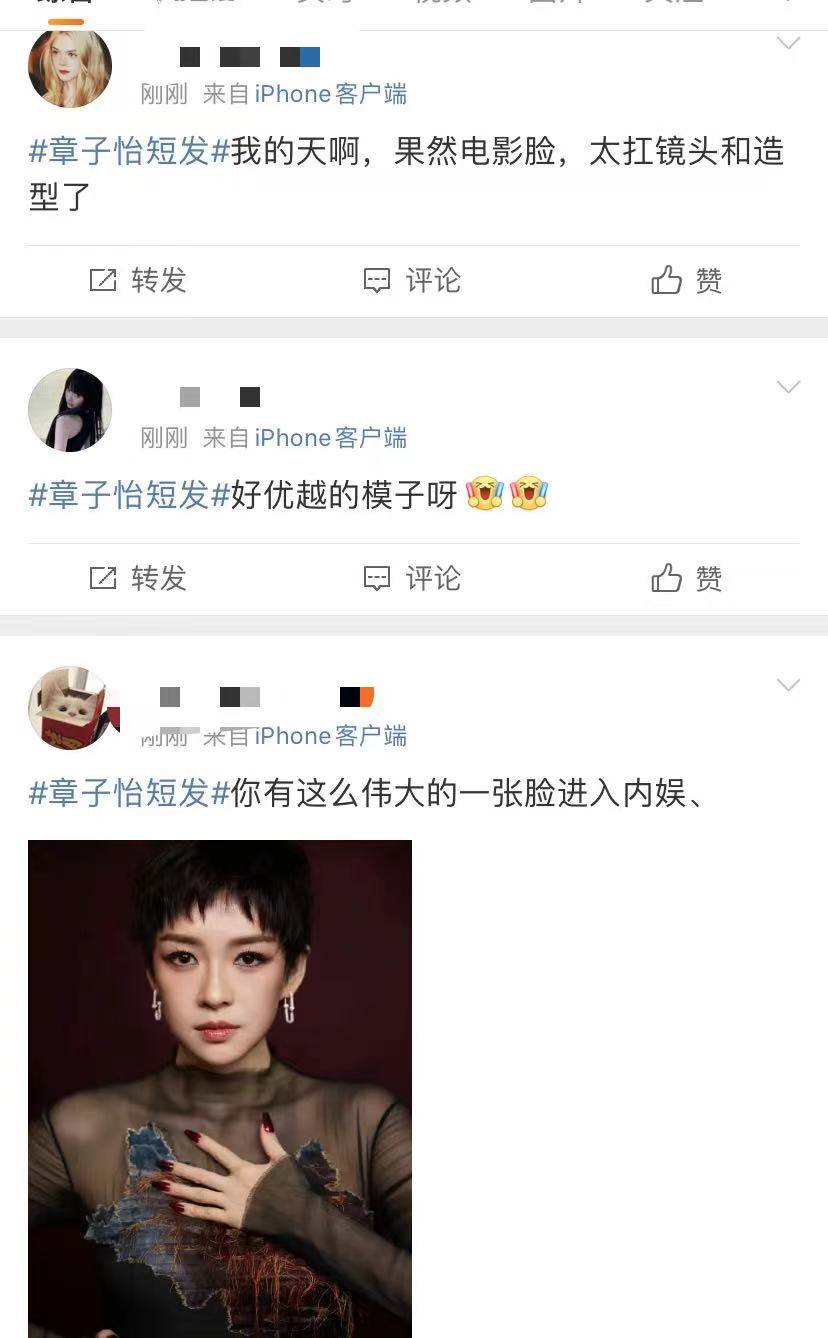Open profile of the blonde-avatar user
Image resolution: width=828 pixels, height=1338 pixels.
pyautogui.click(x=70, y=66)
